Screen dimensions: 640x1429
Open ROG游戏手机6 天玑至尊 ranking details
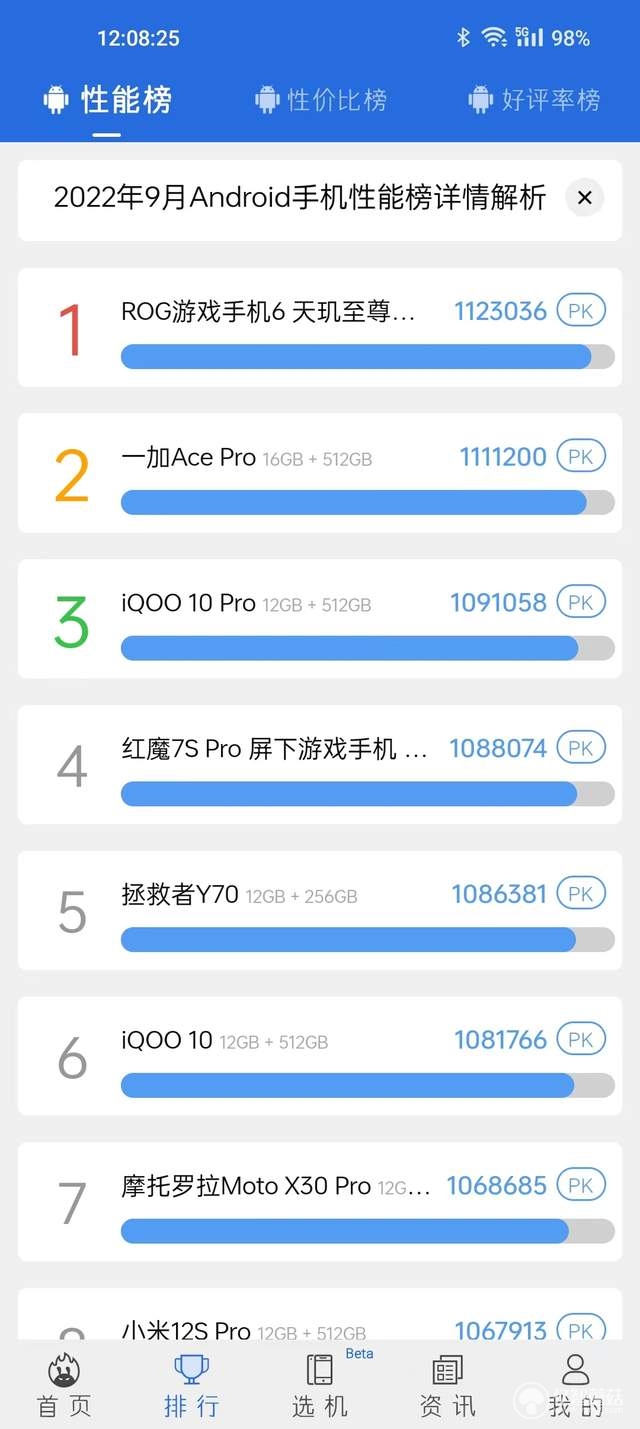coord(268,312)
